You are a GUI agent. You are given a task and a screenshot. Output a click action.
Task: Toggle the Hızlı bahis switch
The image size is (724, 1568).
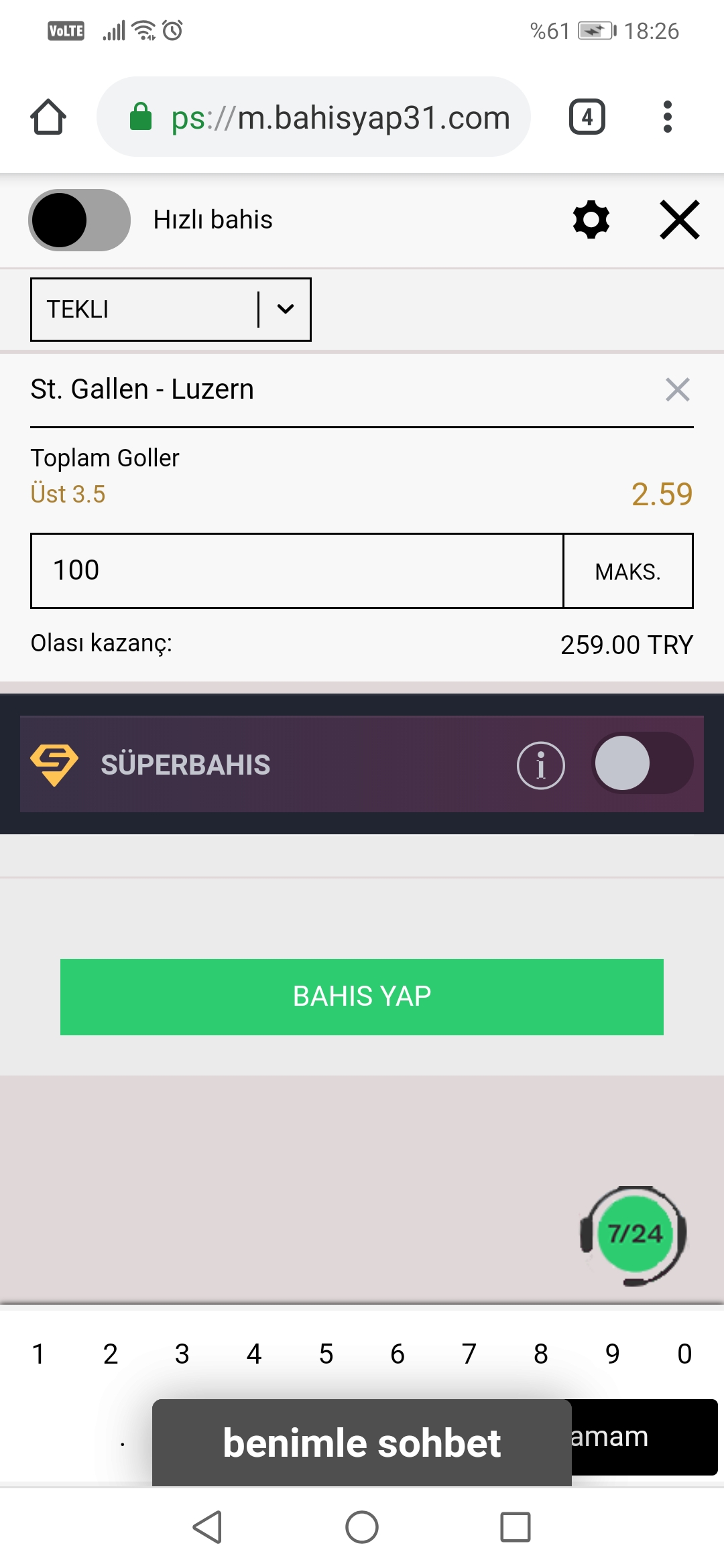(79, 220)
